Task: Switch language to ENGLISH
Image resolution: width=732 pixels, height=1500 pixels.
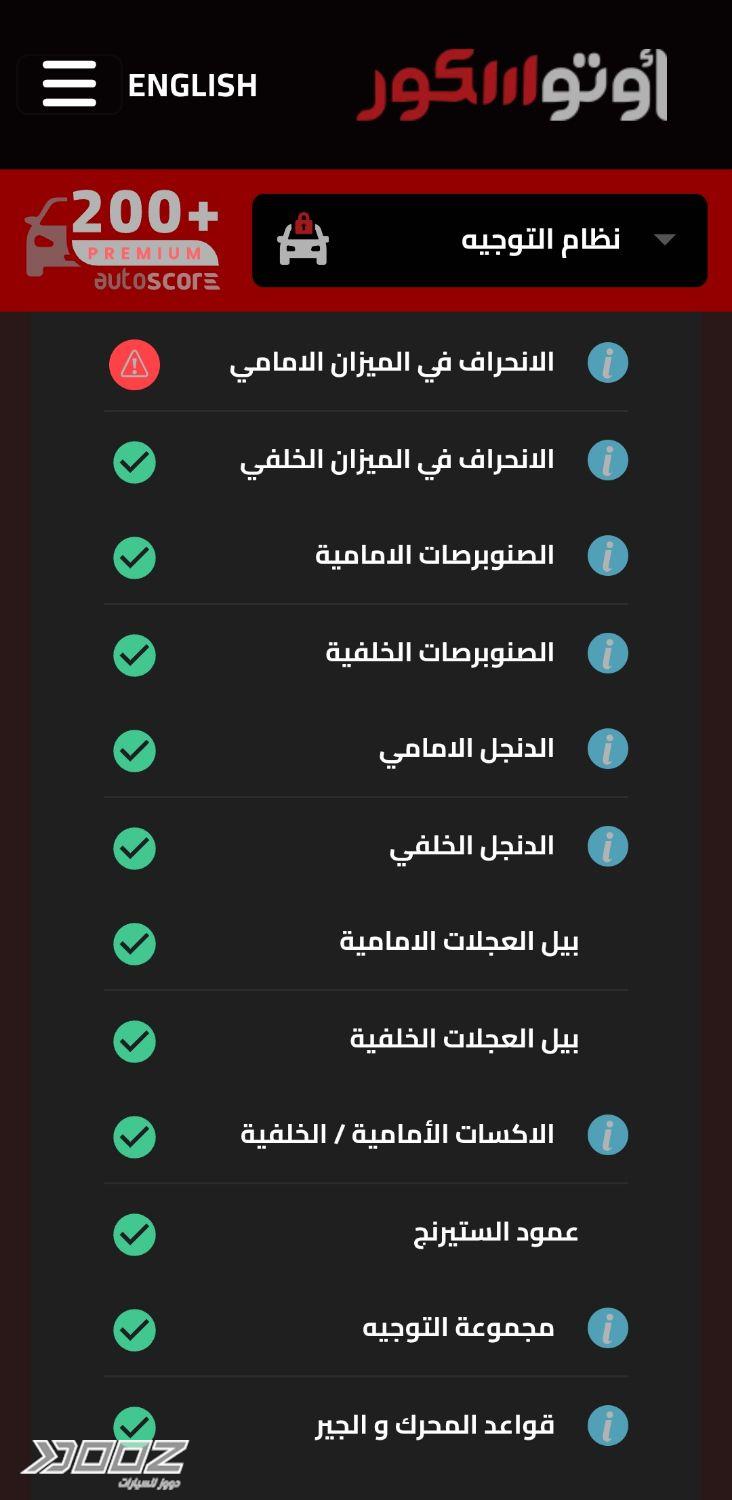Action: click(x=192, y=86)
